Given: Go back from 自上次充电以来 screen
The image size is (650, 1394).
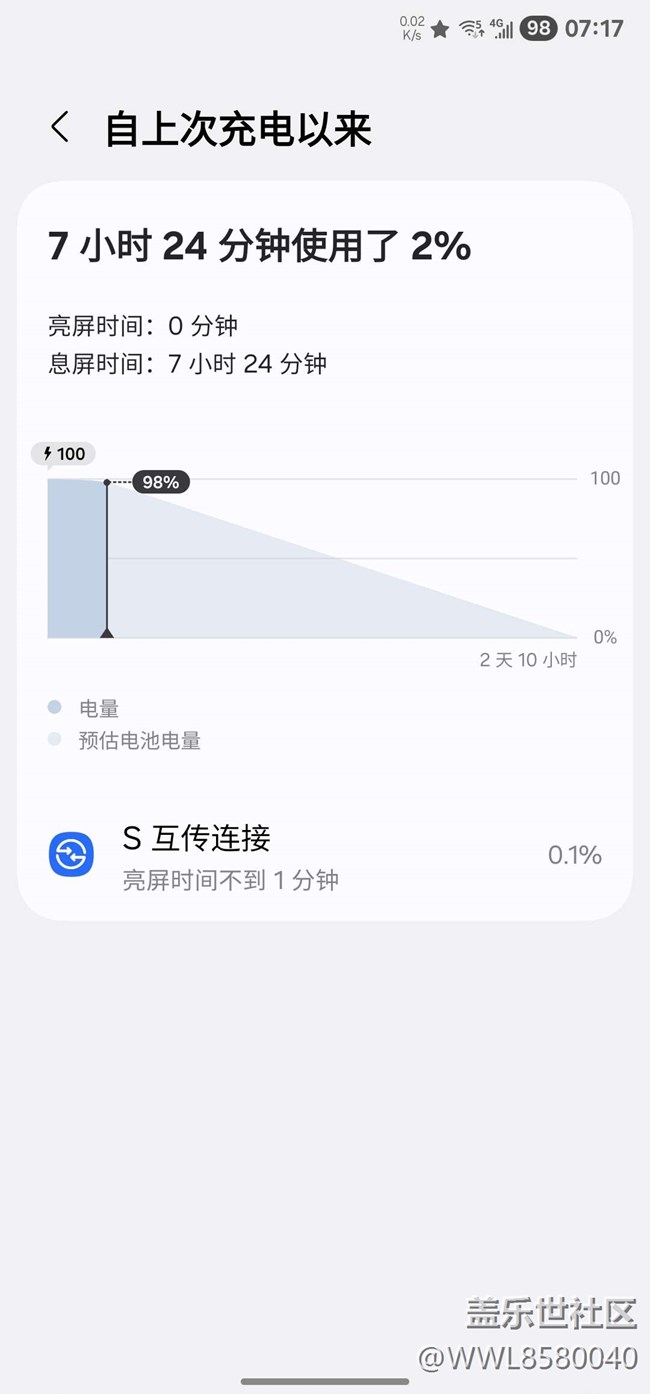Looking at the screenshot, I should click(60, 129).
